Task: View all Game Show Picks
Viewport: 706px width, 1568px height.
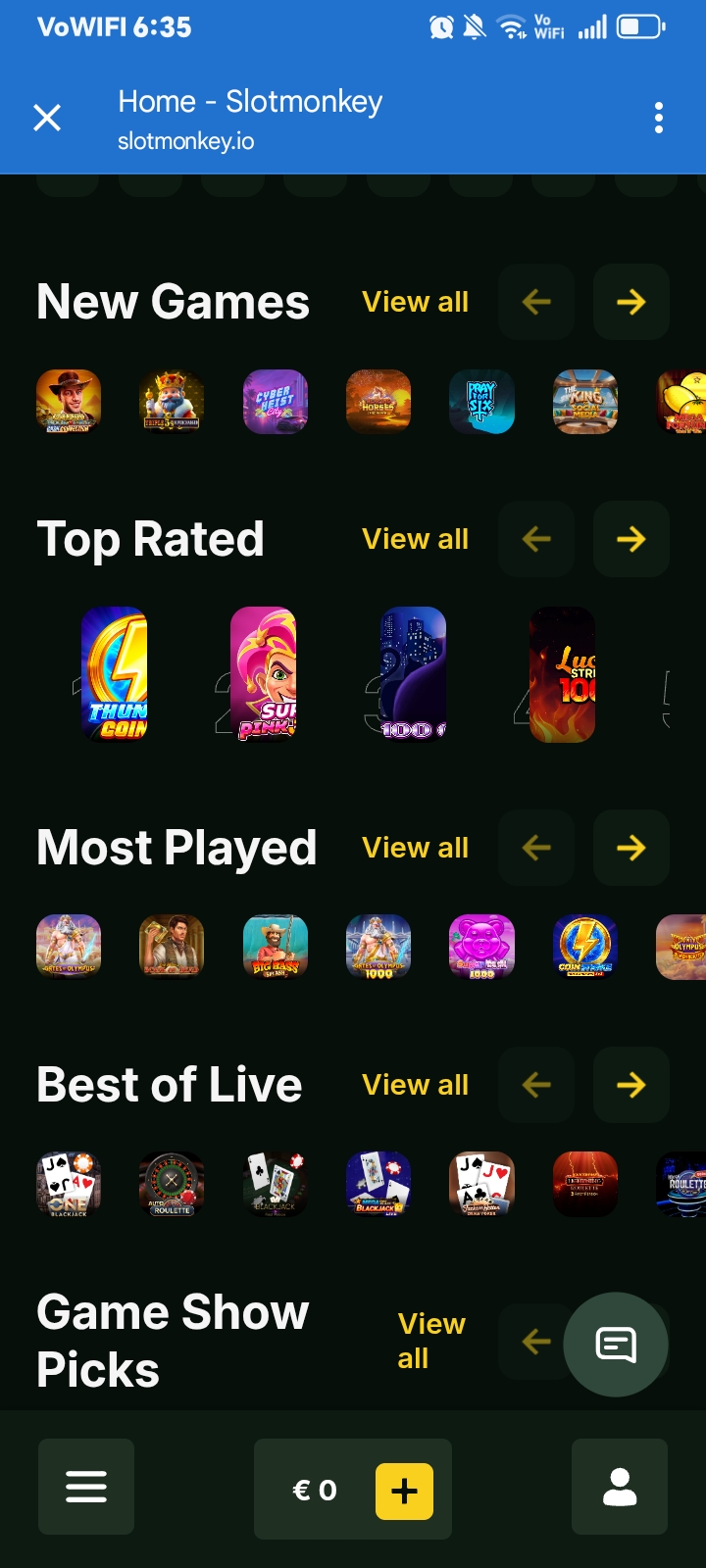Action: 430,1341
